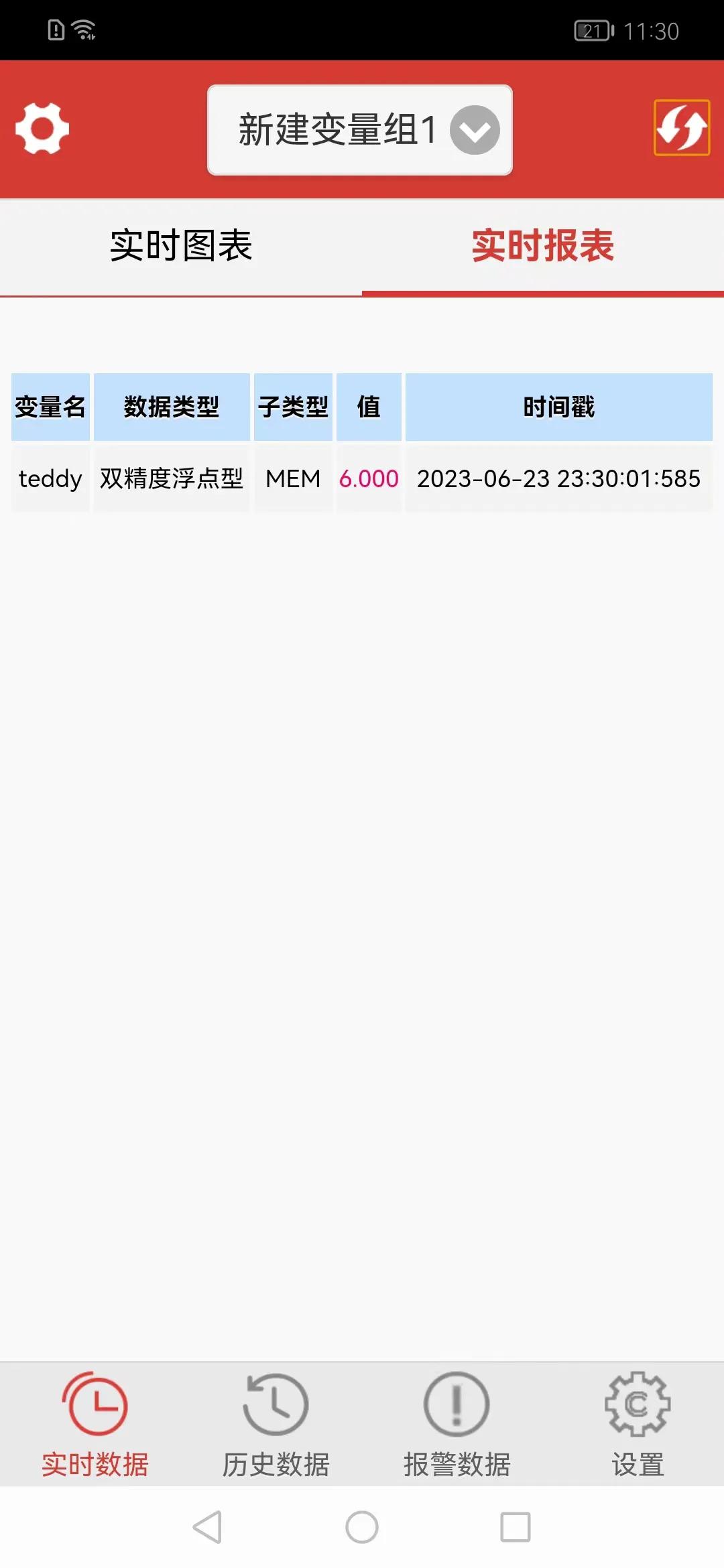Select the teddy variable row
This screenshot has height=1568, width=724.
click(x=50, y=478)
